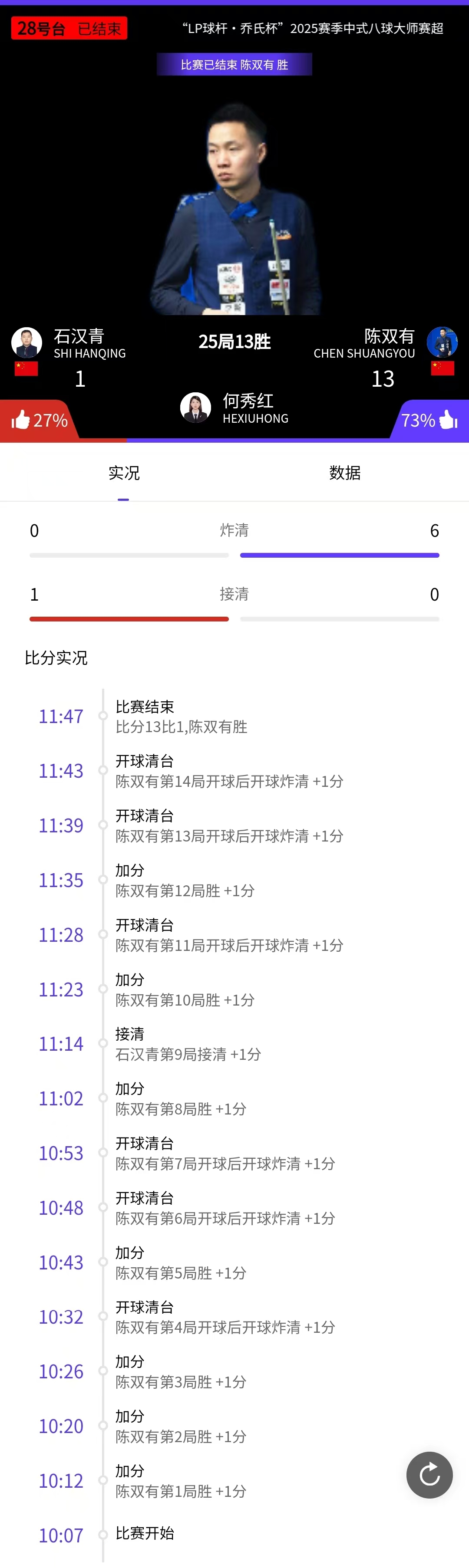
Task: Like player 陈双有 with thumbs-up
Action: (x=448, y=419)
